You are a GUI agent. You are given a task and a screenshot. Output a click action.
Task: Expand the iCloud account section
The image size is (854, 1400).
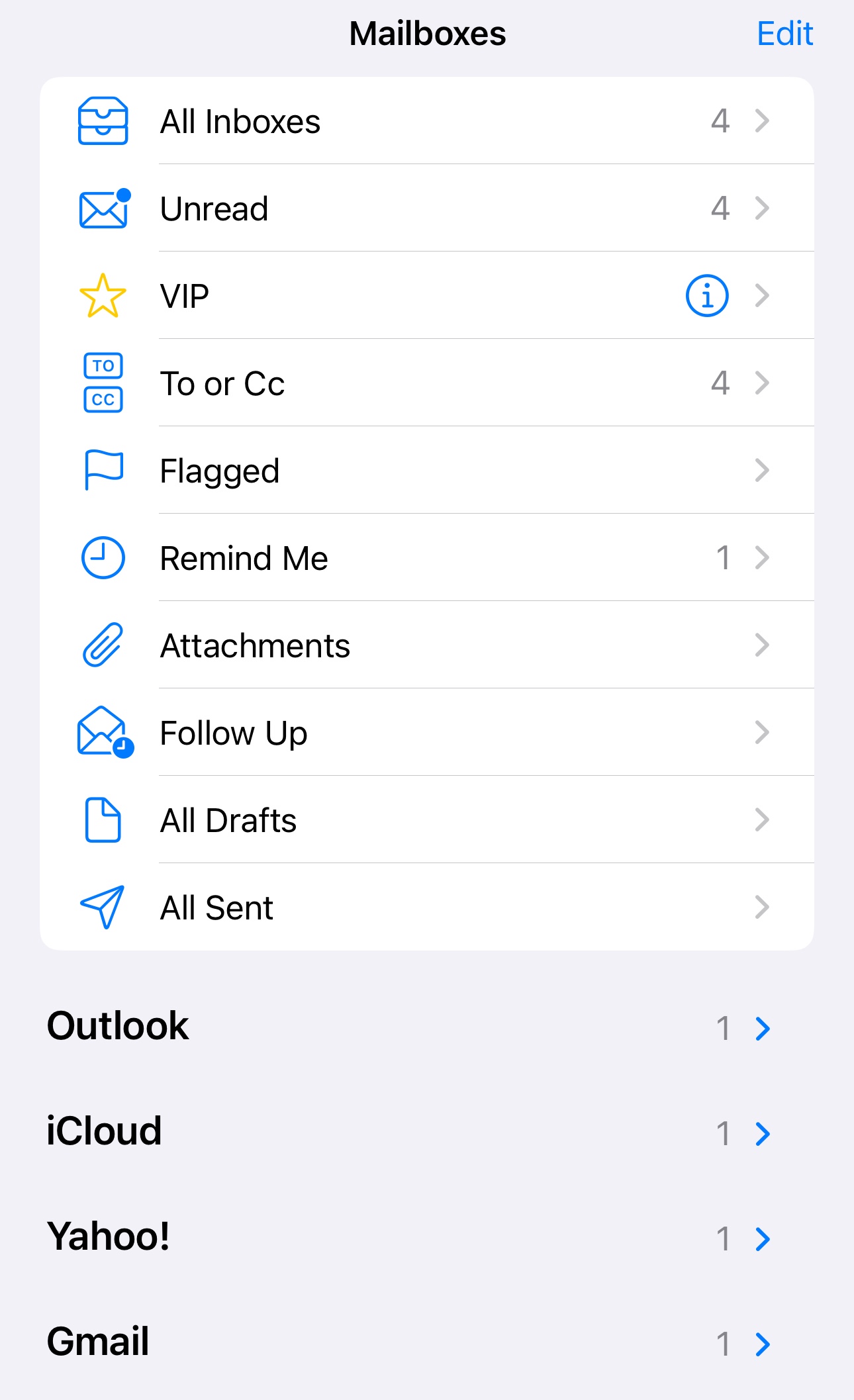click(763, 1133)
